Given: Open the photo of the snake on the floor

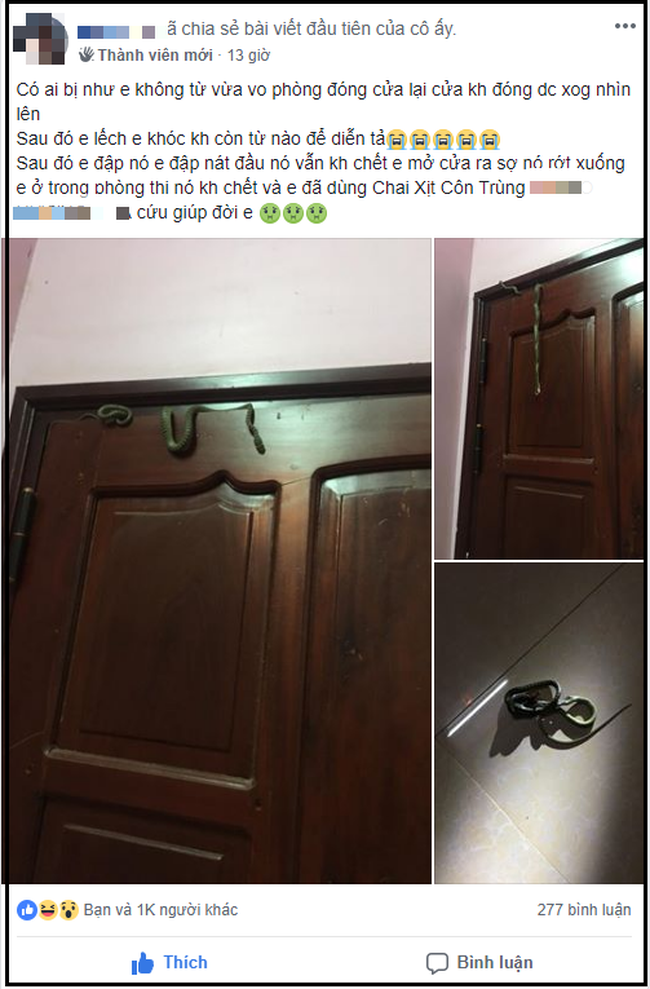Looking at the screenshot, I should (x=538, y=722).
